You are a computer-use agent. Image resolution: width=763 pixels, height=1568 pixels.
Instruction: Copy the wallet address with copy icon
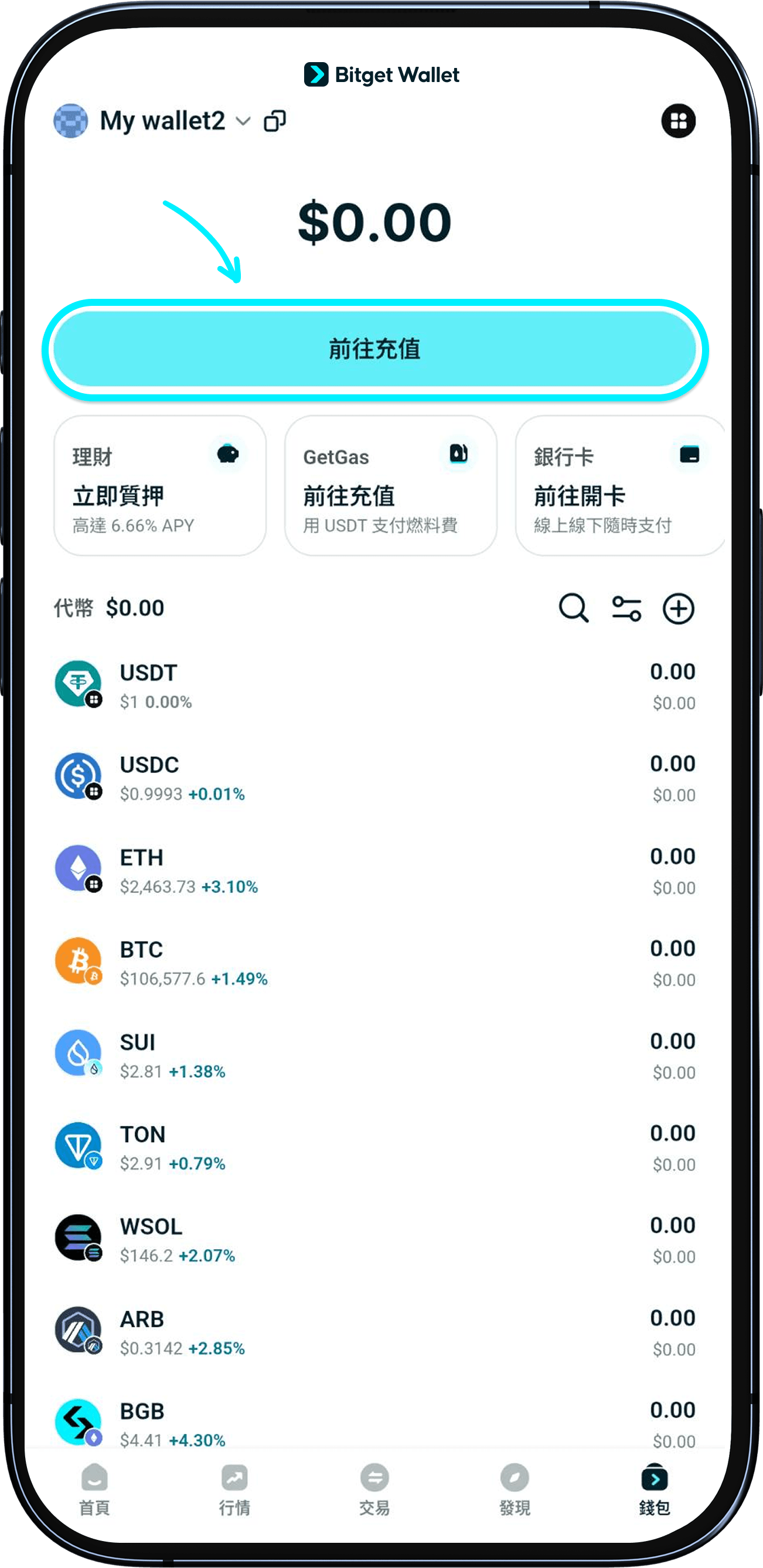tap(275, 121)
